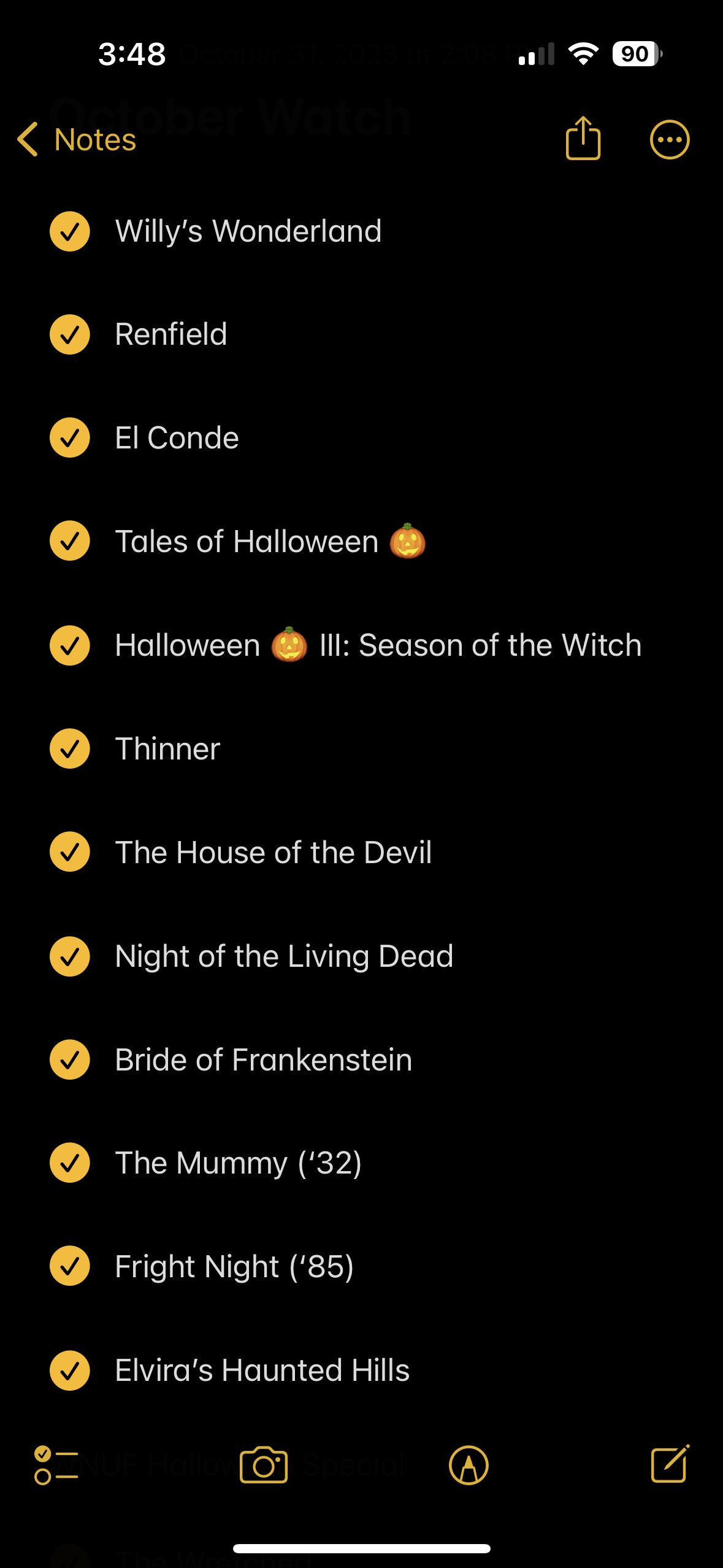Open the more options menu
The width and height of the screenshot is (723, 1568).
669,139
